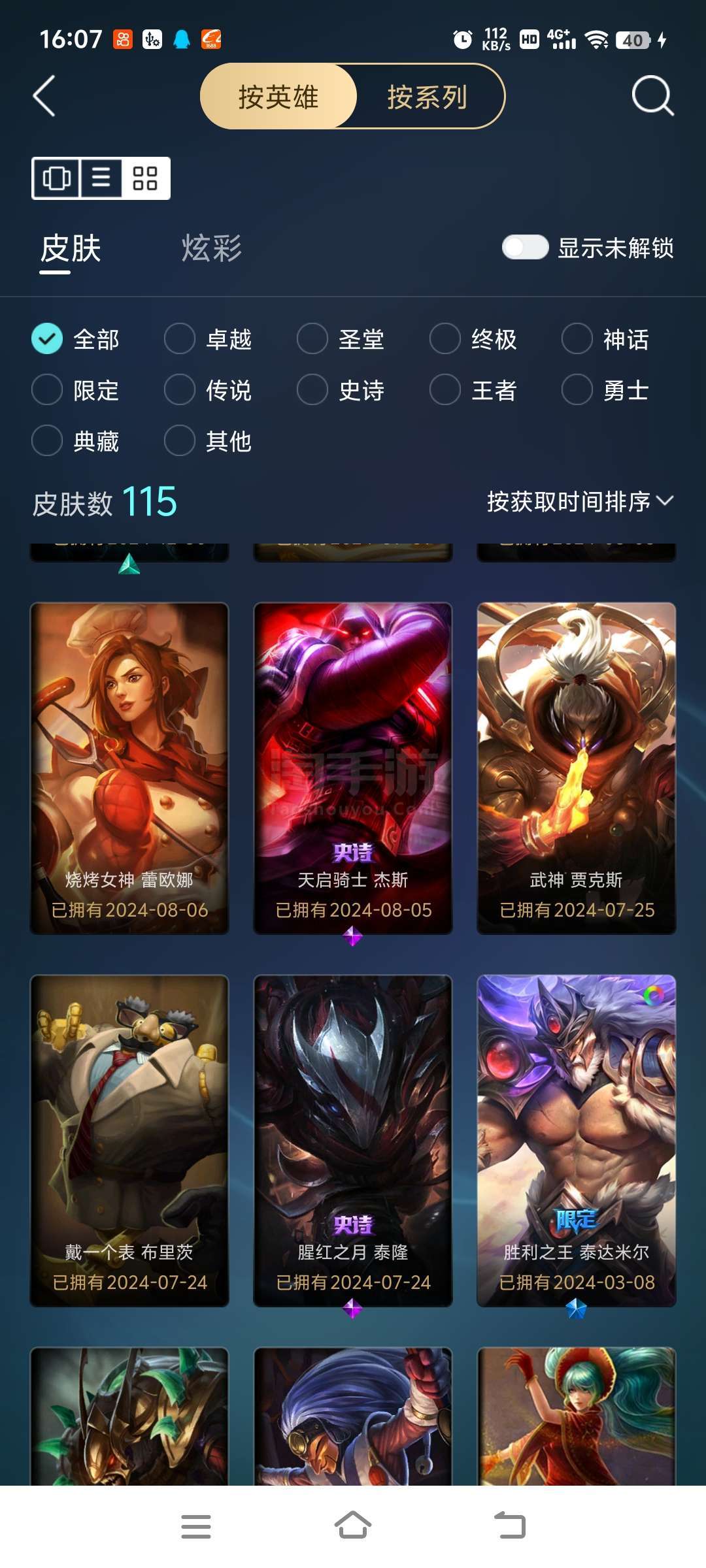Select the 传说 filter
Image resolution: width=706 pixels, height=1568 pixels.
[x=209, y=390]
